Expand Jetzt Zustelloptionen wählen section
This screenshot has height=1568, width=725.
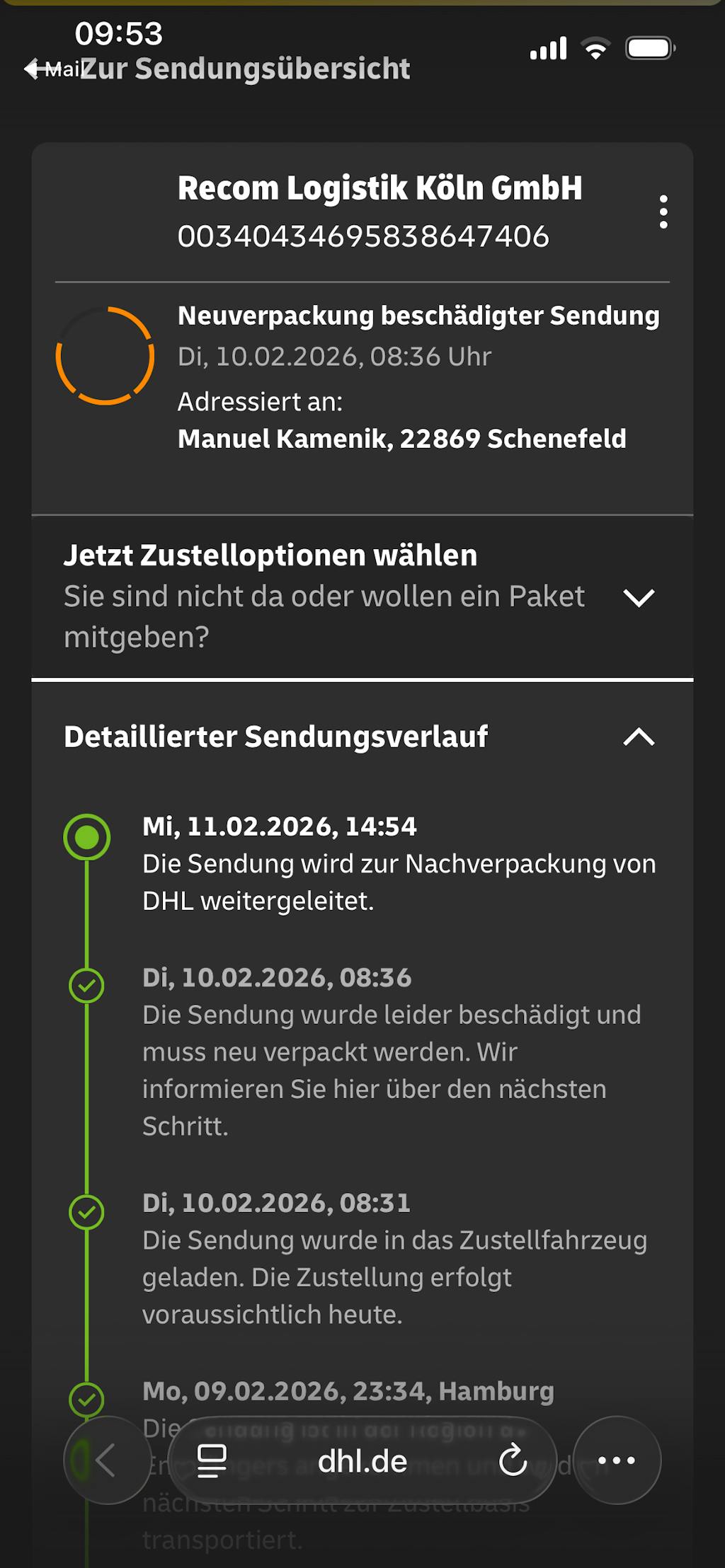(x=638, y=598)
